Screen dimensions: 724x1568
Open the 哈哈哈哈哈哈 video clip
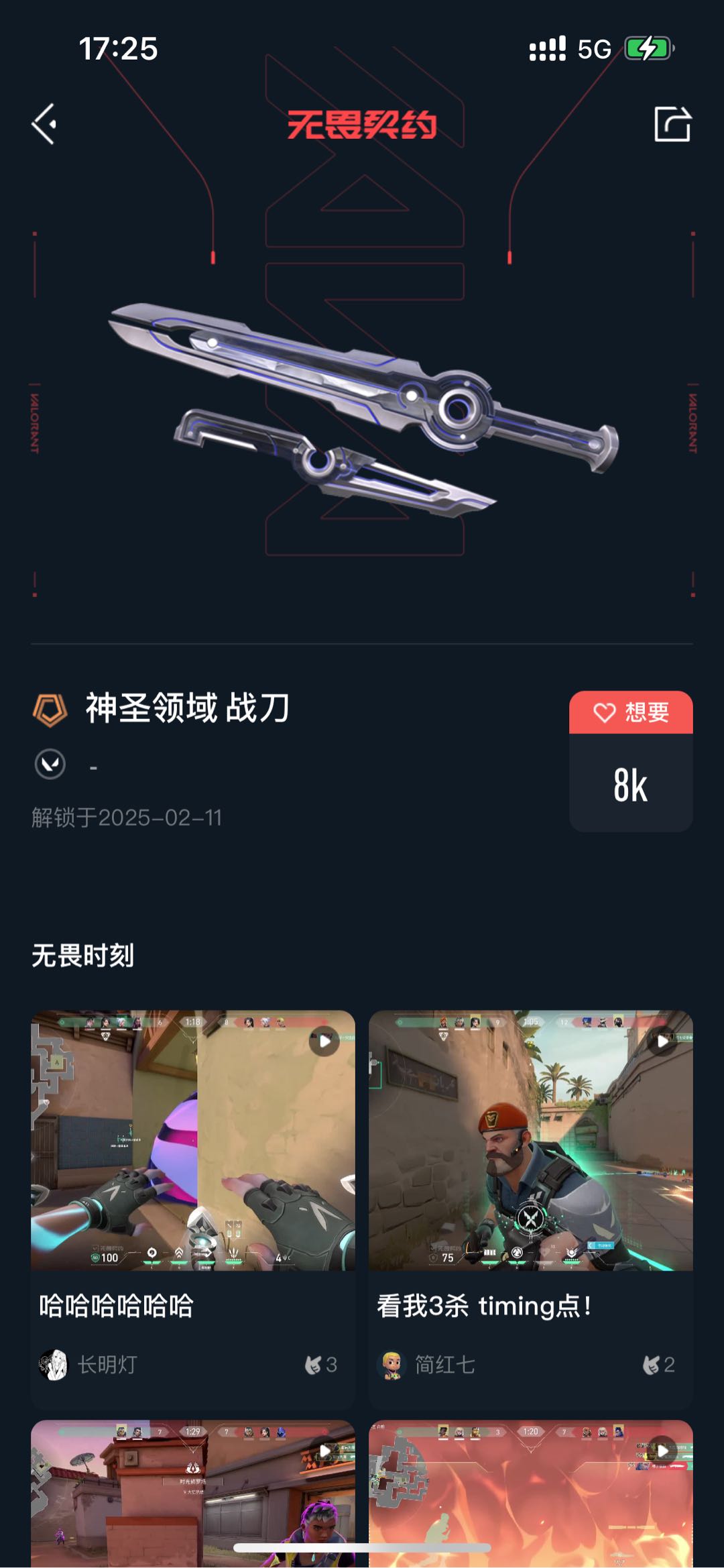tap(193, 1140)
